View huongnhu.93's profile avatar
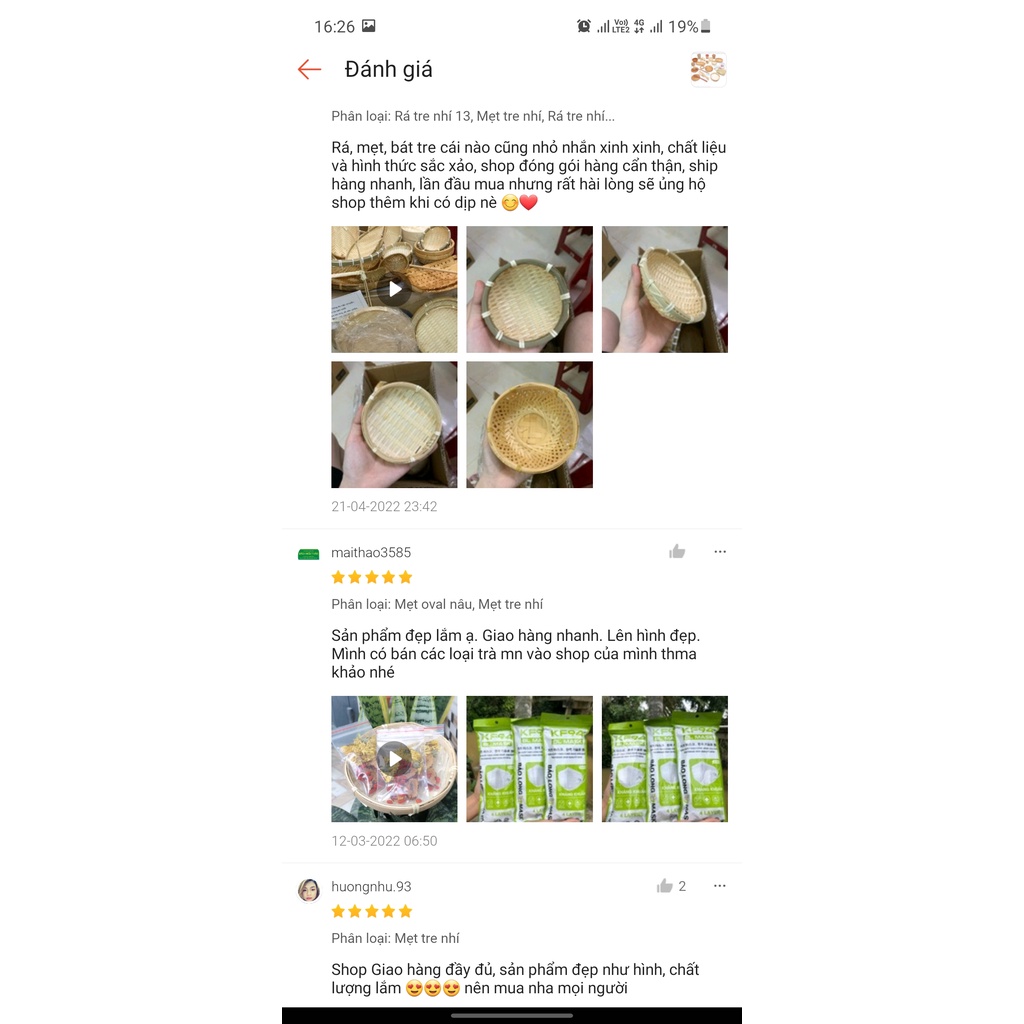The width and height of the screenshot is (1024, 1024). [x=309, y=890]
